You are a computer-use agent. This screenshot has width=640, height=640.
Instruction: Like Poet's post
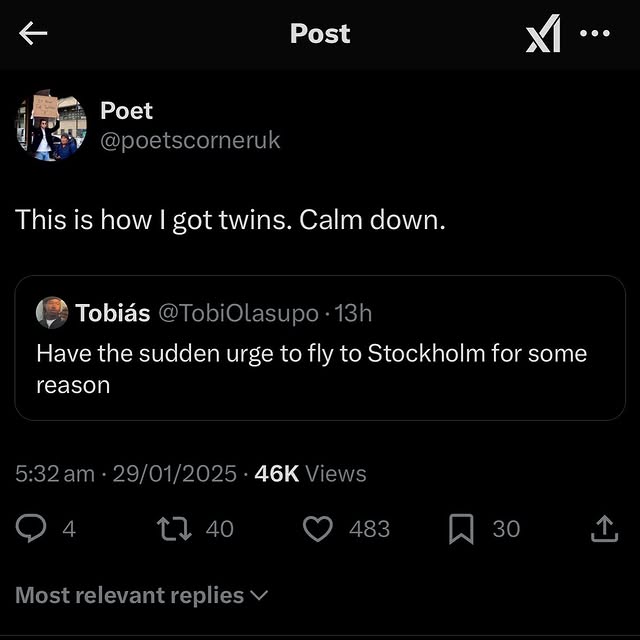click(x=318, y=529)
